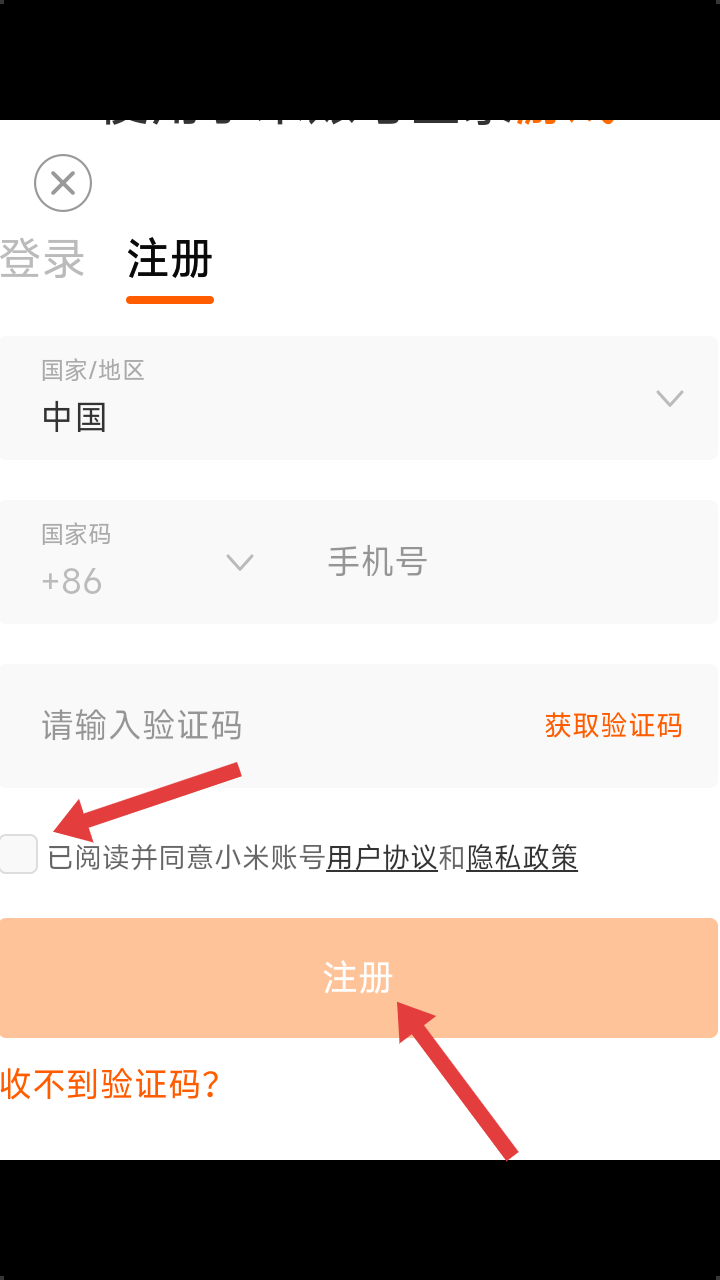Open the 收不到验证码? help link
The image size is (720, 1280).
tap(110, 1084)
